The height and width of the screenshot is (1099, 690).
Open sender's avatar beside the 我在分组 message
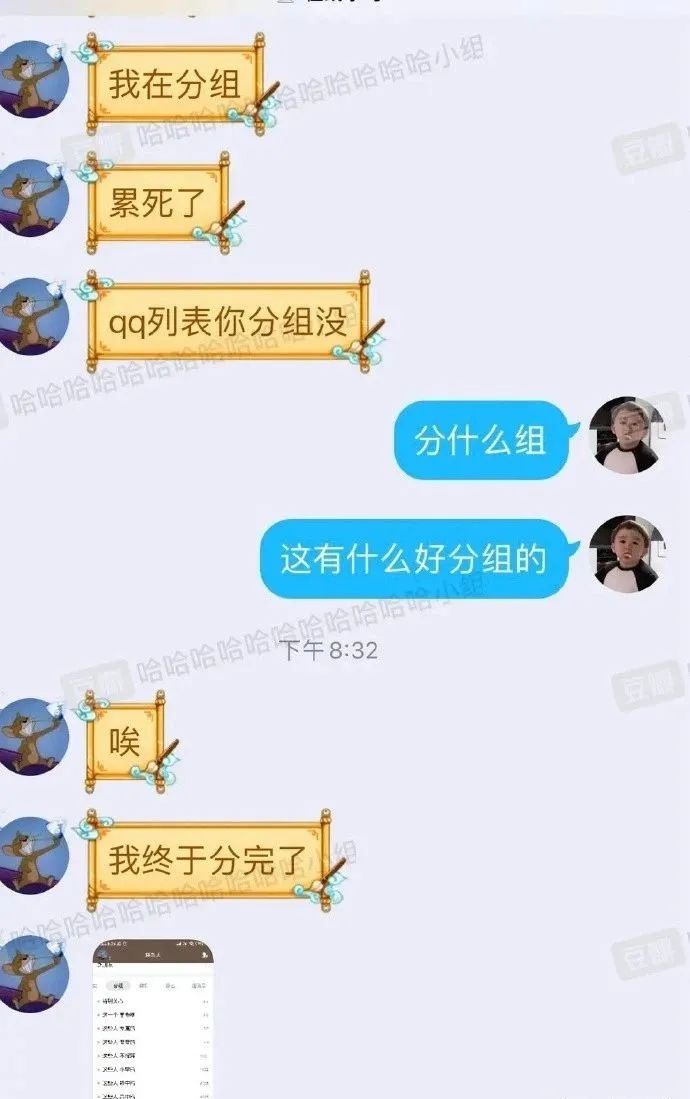click(33, 79)
